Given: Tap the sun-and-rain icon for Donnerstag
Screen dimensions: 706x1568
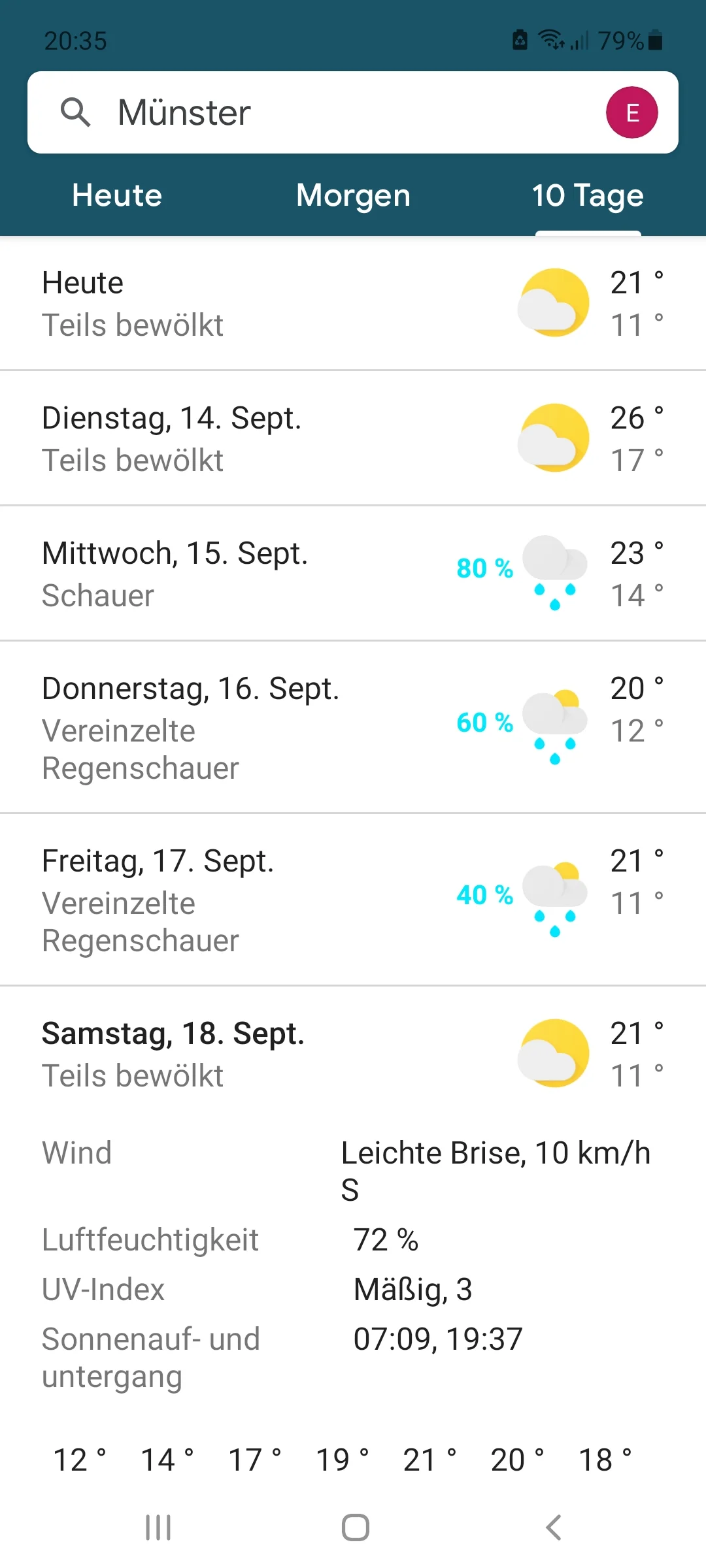Looking at the screenshot, I should [x=554, y=725].
